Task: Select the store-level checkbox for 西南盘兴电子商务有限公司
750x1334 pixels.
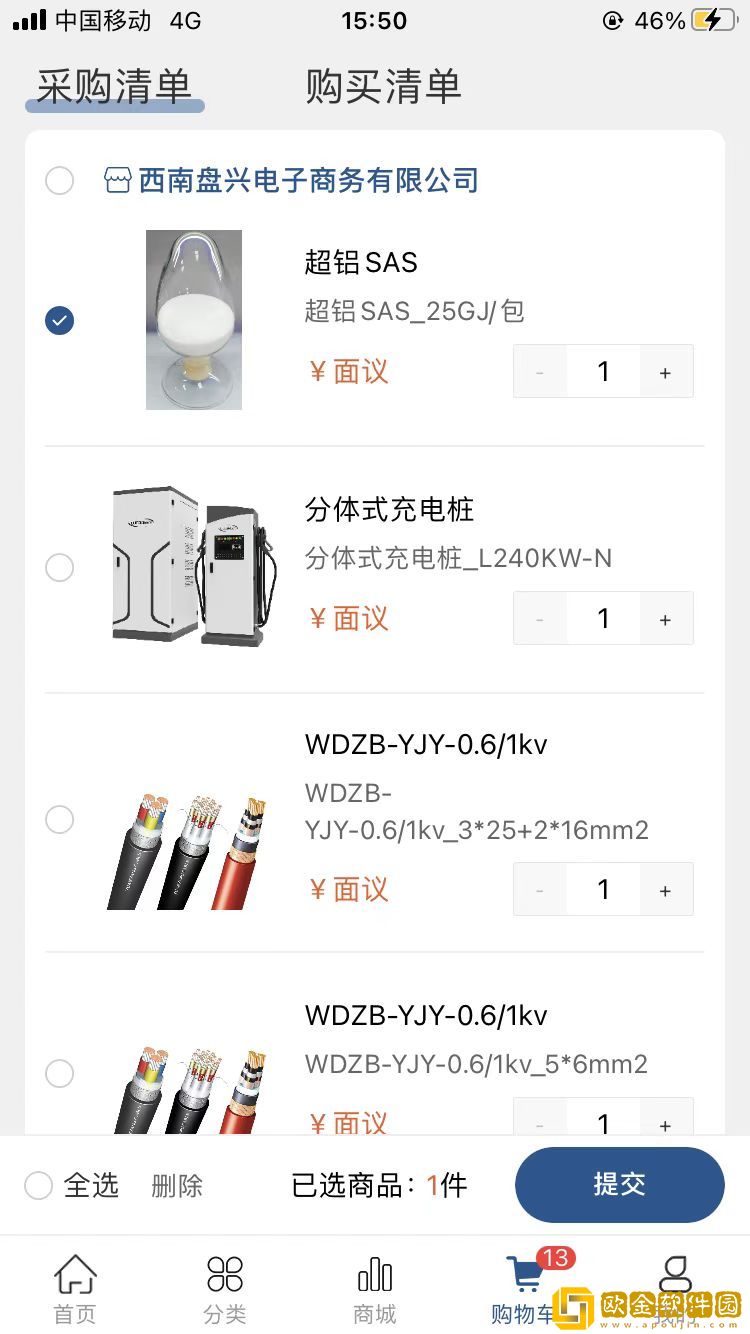Action: click(x=59, y=180)
